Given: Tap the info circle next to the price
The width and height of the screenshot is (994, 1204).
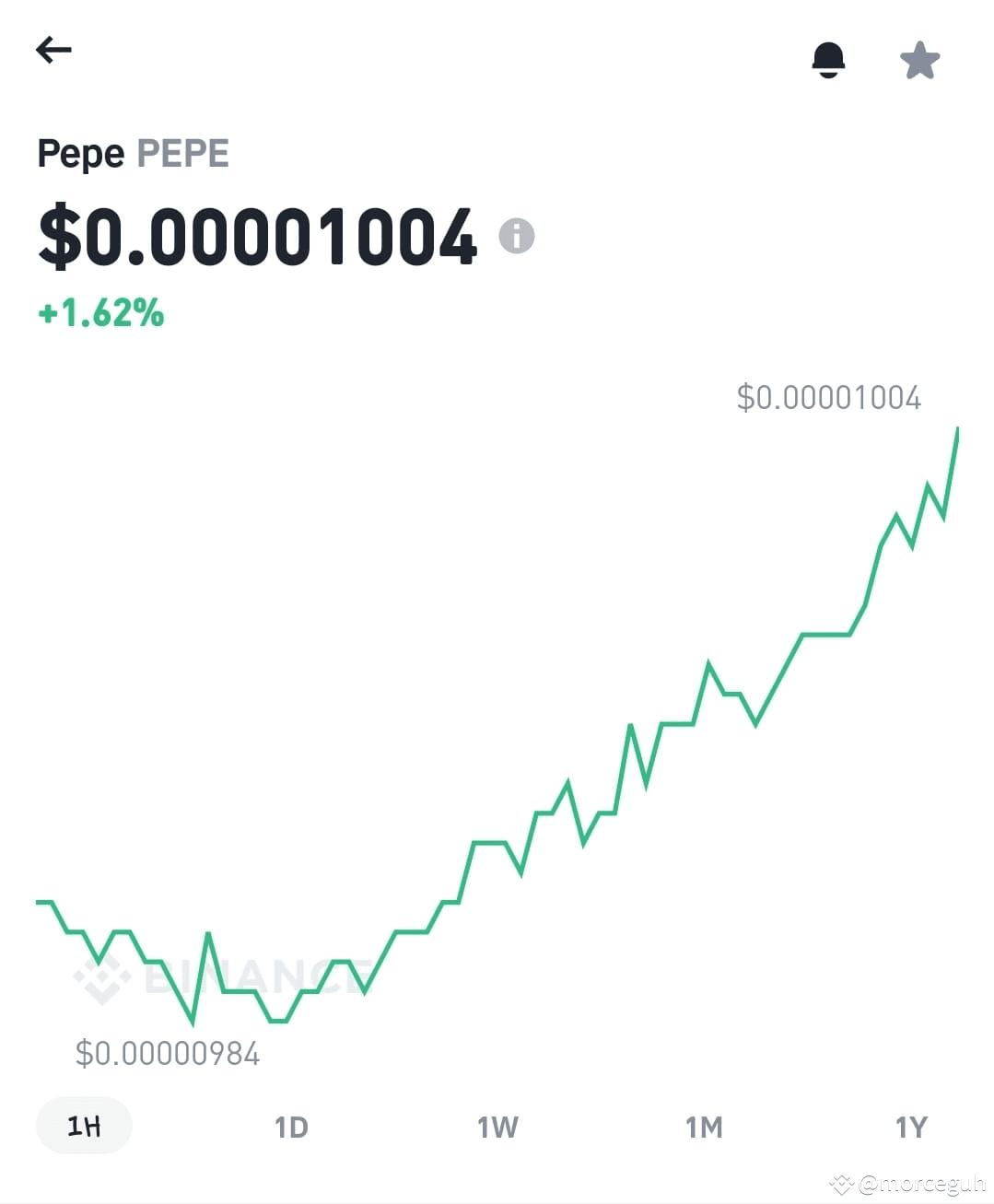Looking at the screenshot, I should (x=518, y=236).
